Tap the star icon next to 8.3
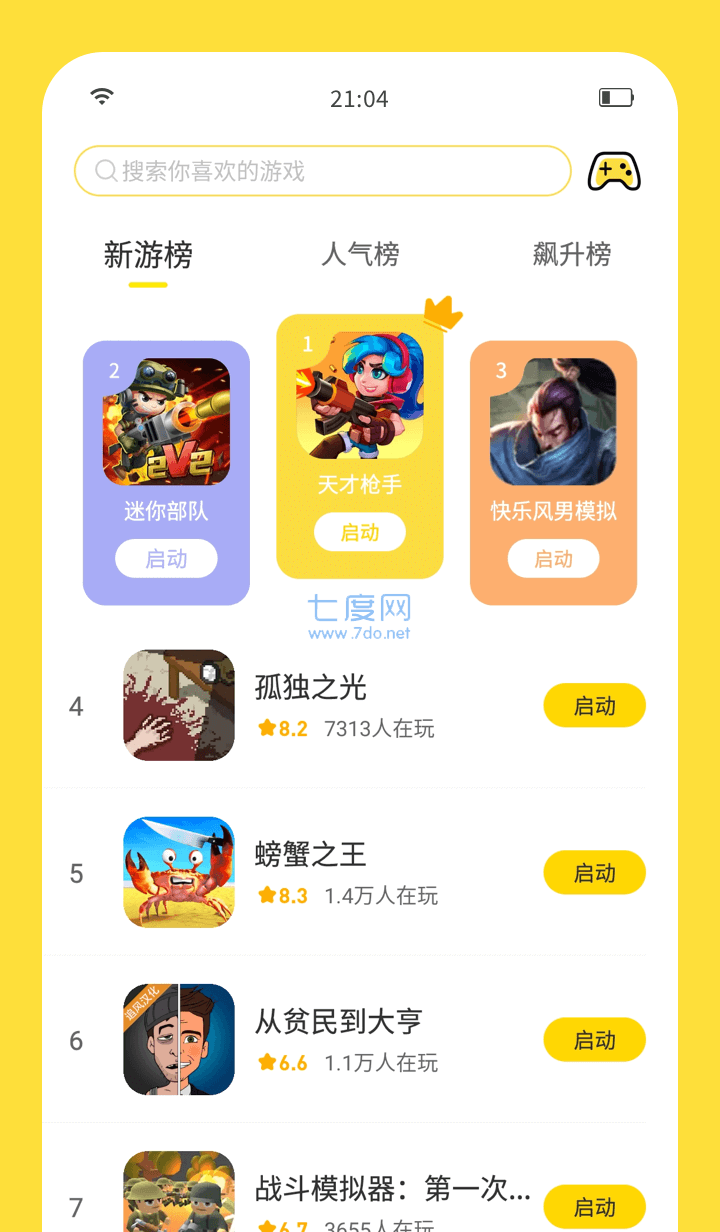The width and height of the screenshot is (720, 1232). coord(266,895)
